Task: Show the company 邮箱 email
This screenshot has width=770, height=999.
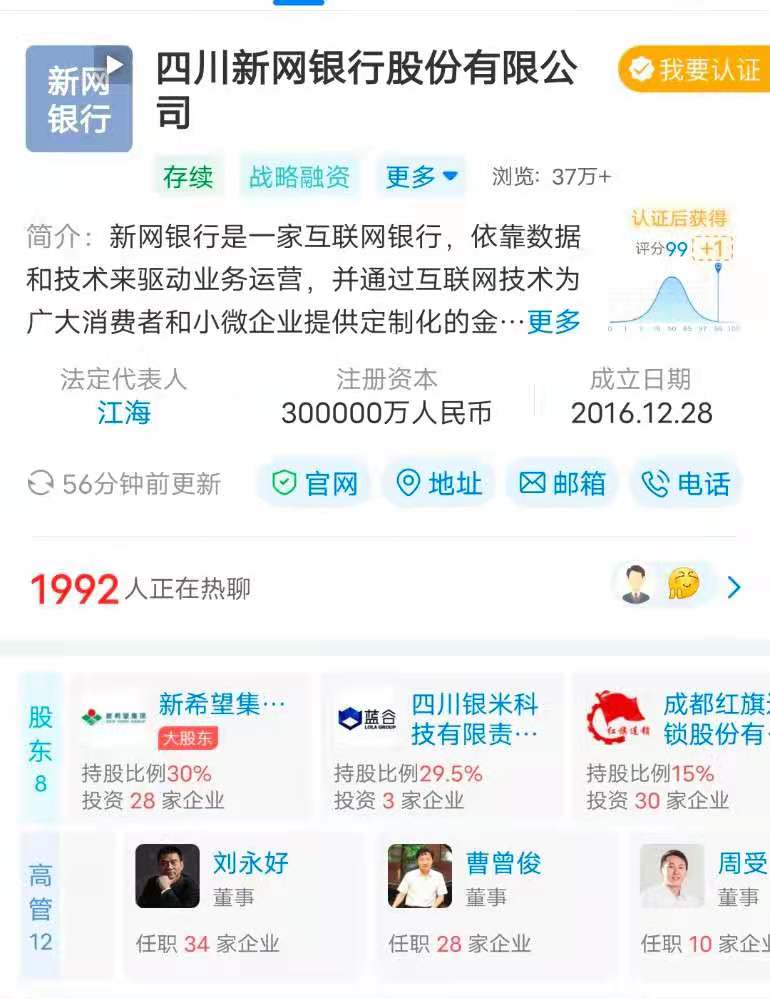Action: [x=562, y=484]
